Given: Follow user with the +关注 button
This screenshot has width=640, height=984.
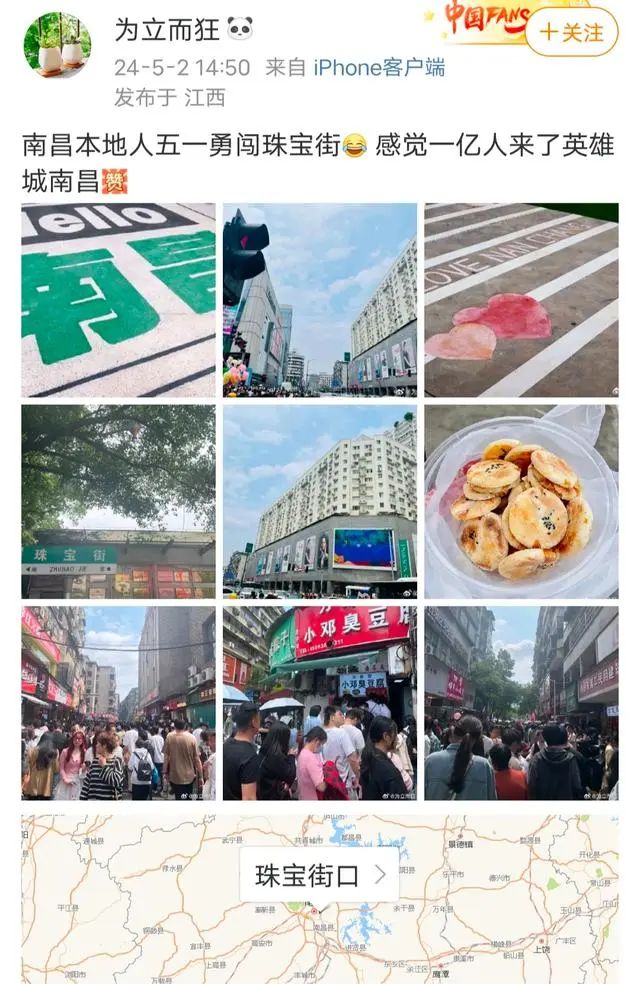Looking at the screenshot, I should click(x=571, y=32).
